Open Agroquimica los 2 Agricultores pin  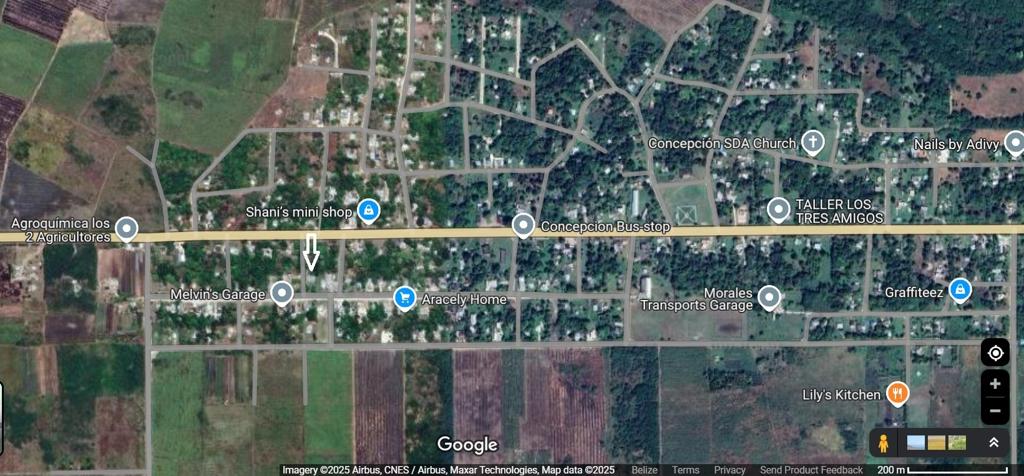(126, 229)
